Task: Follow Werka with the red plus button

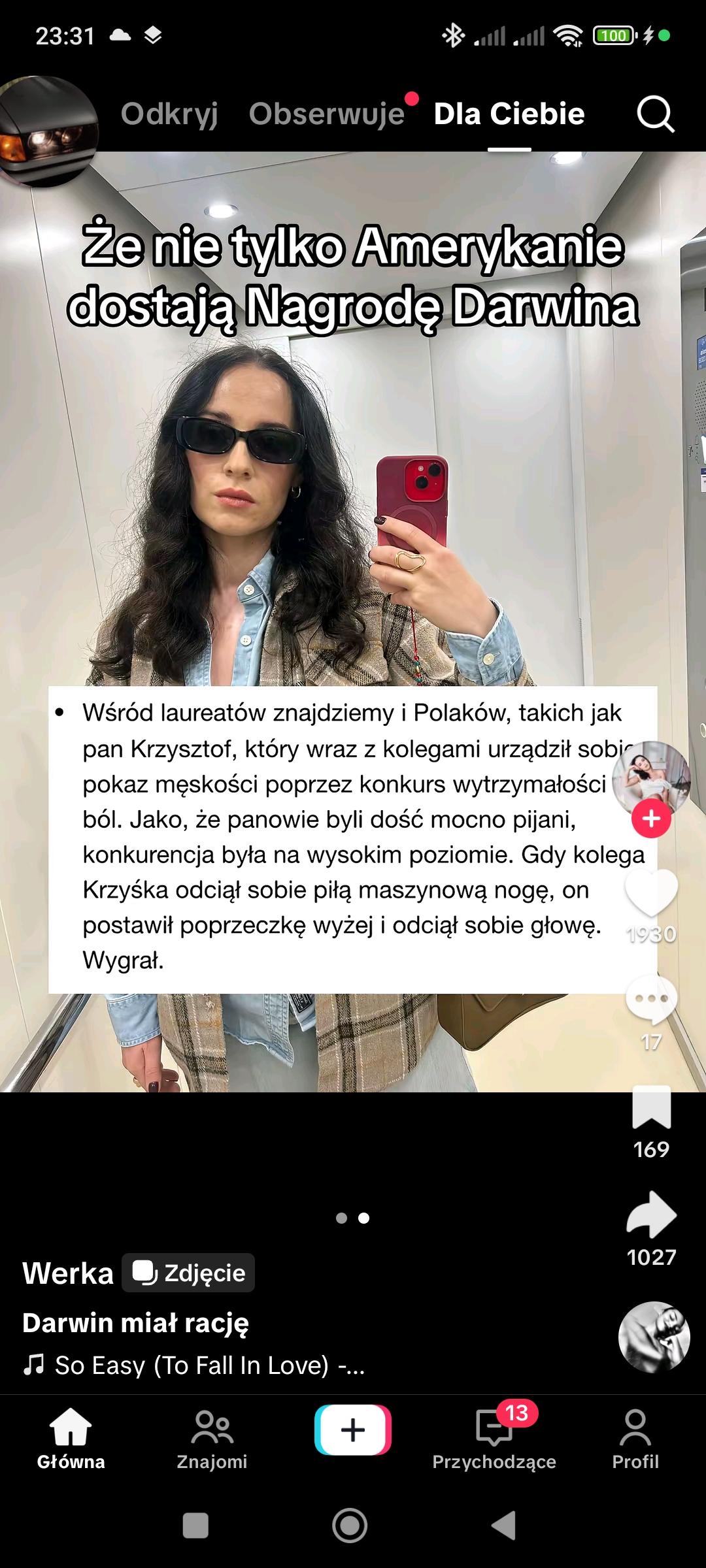Action: pos(651,819)
